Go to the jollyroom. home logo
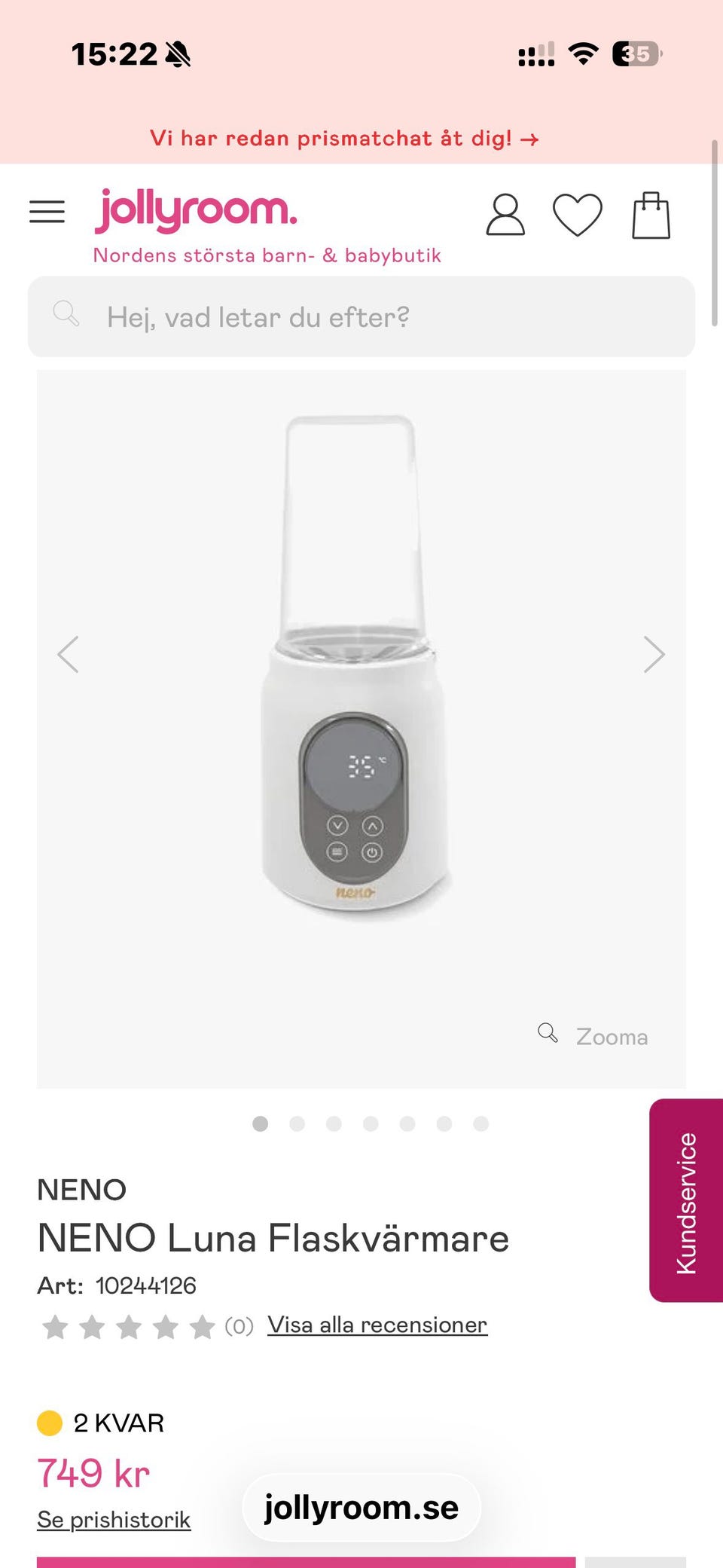The image size is (723, 1568). pyautogui.click(x=196, y=211)
